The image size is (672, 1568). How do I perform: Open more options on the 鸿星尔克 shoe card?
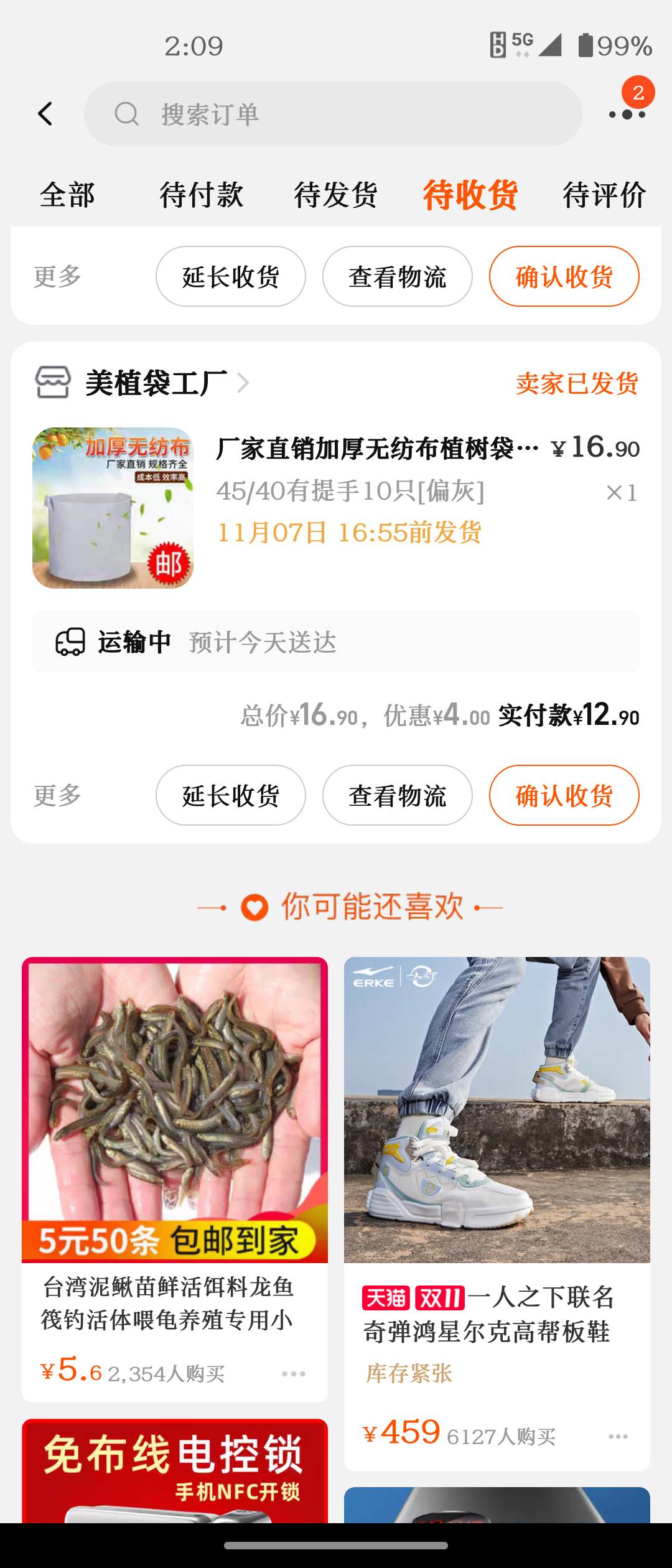pyautogui.click(x=618, y=1436)
